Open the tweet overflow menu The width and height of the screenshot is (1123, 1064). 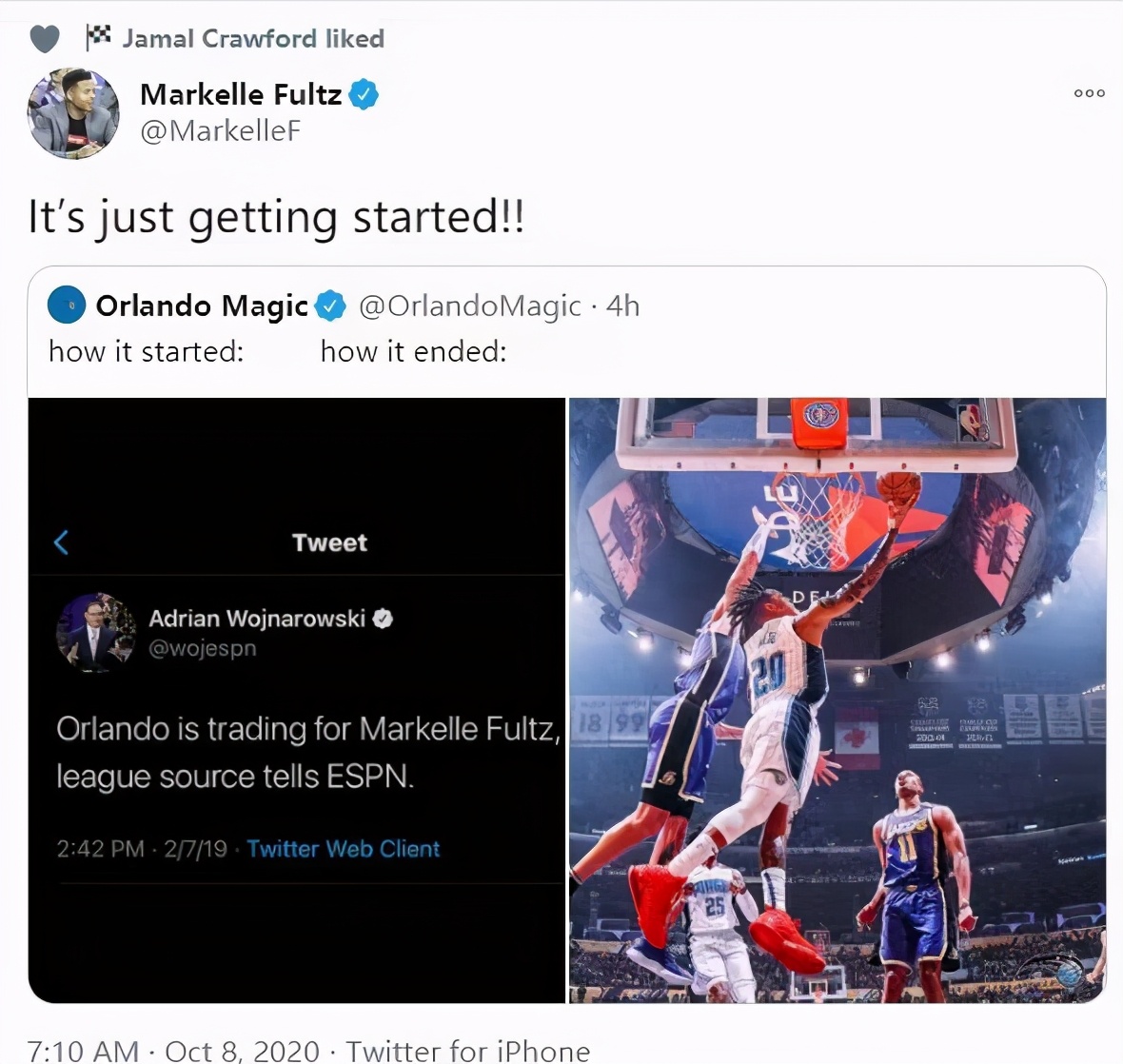(x=1089, y=93)
